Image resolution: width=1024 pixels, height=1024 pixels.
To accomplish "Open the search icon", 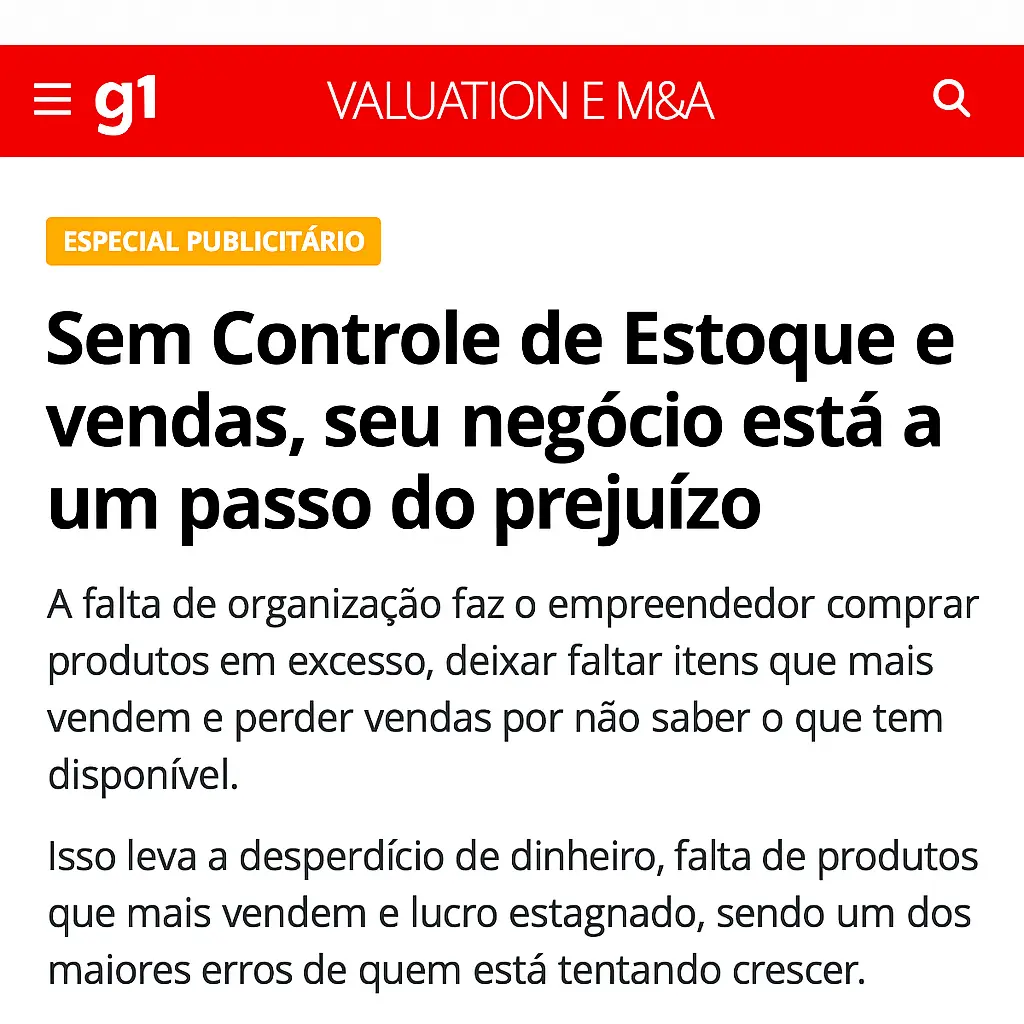I will (x=950, y=99).
